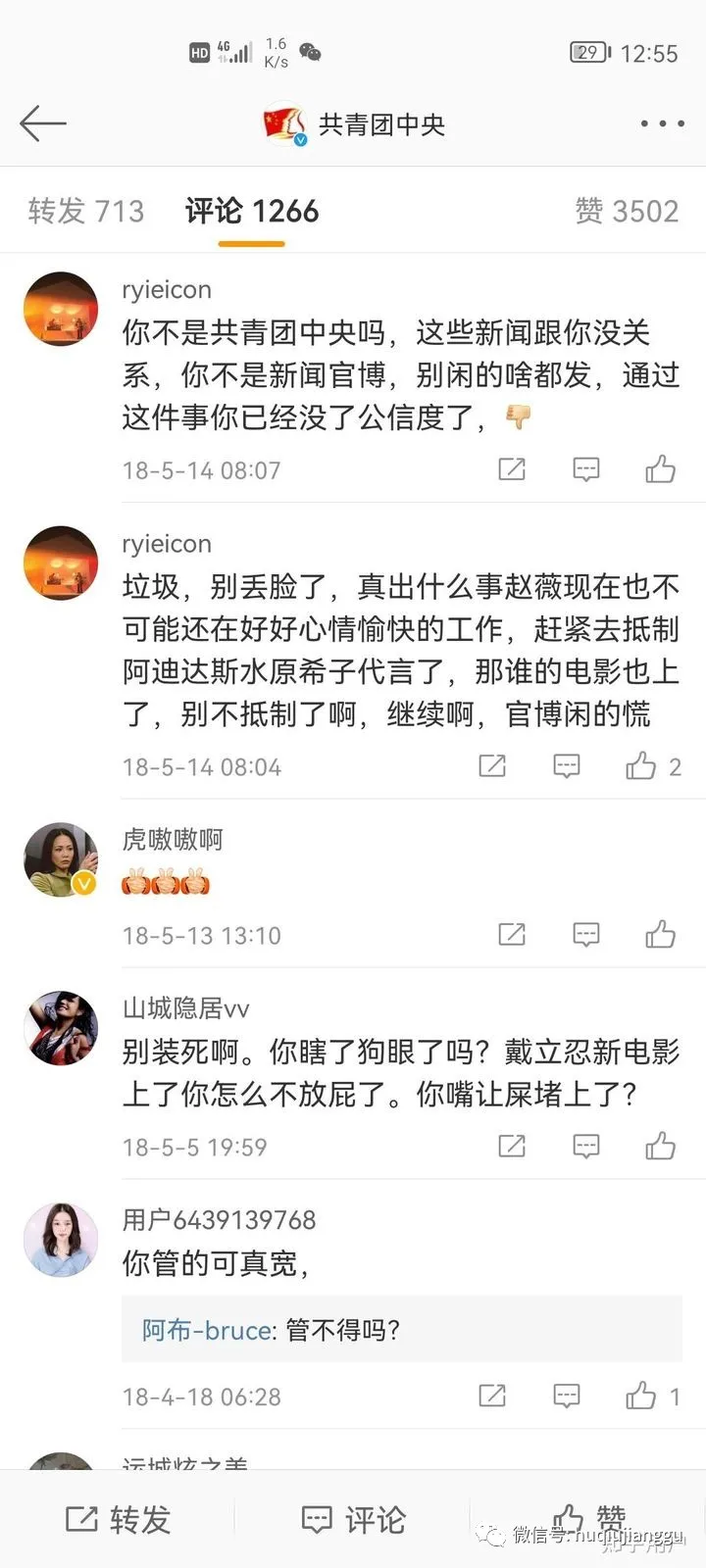706x1568 pixels.
Task: Switch to the 赞 3502 tab
Action: point(627,211)
